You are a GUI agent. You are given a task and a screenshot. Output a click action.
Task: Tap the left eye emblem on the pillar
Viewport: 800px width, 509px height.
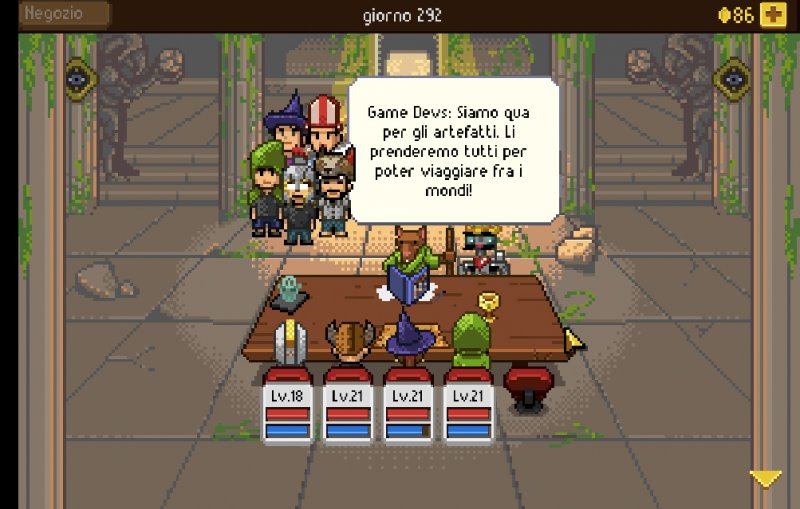click(76, 76)
